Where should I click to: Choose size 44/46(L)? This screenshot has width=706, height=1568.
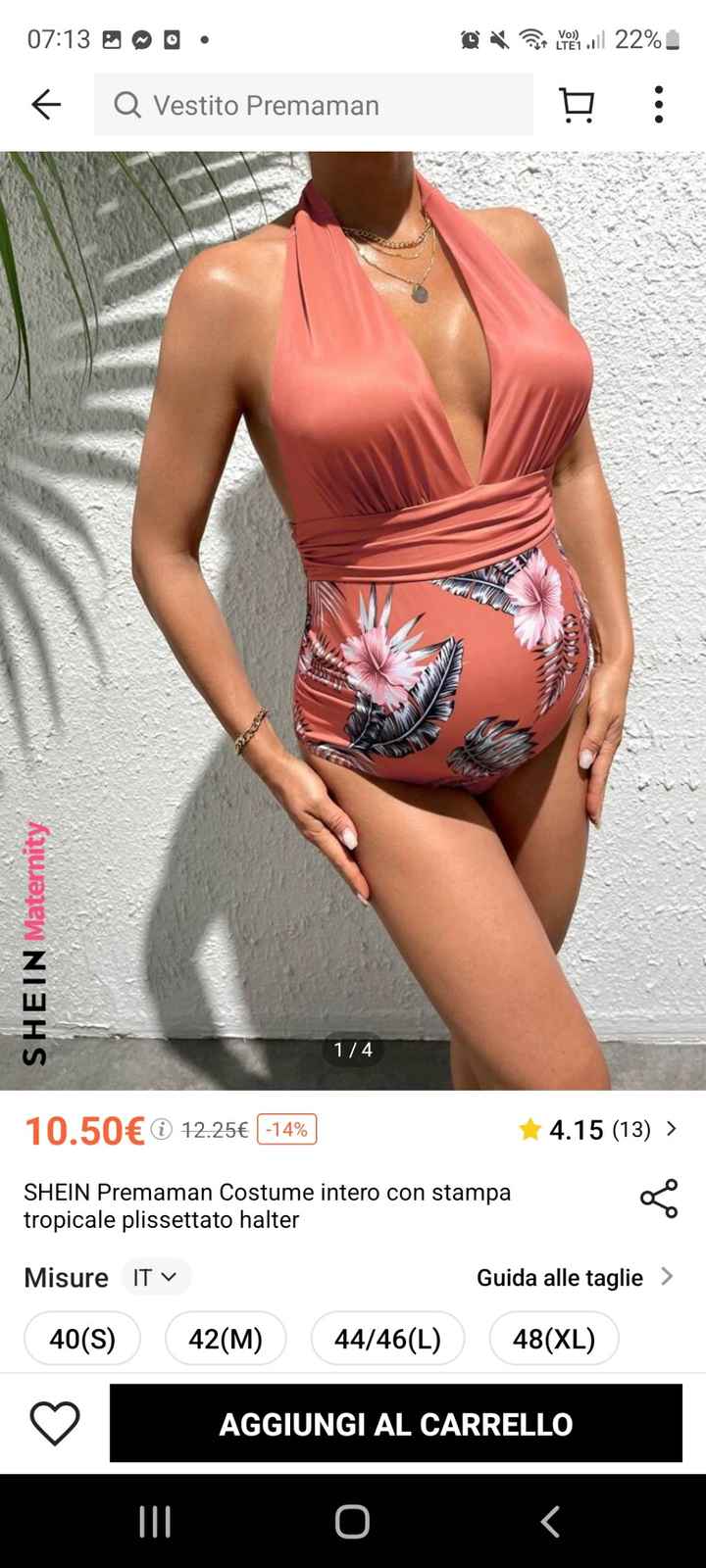tap(387, 1338)
